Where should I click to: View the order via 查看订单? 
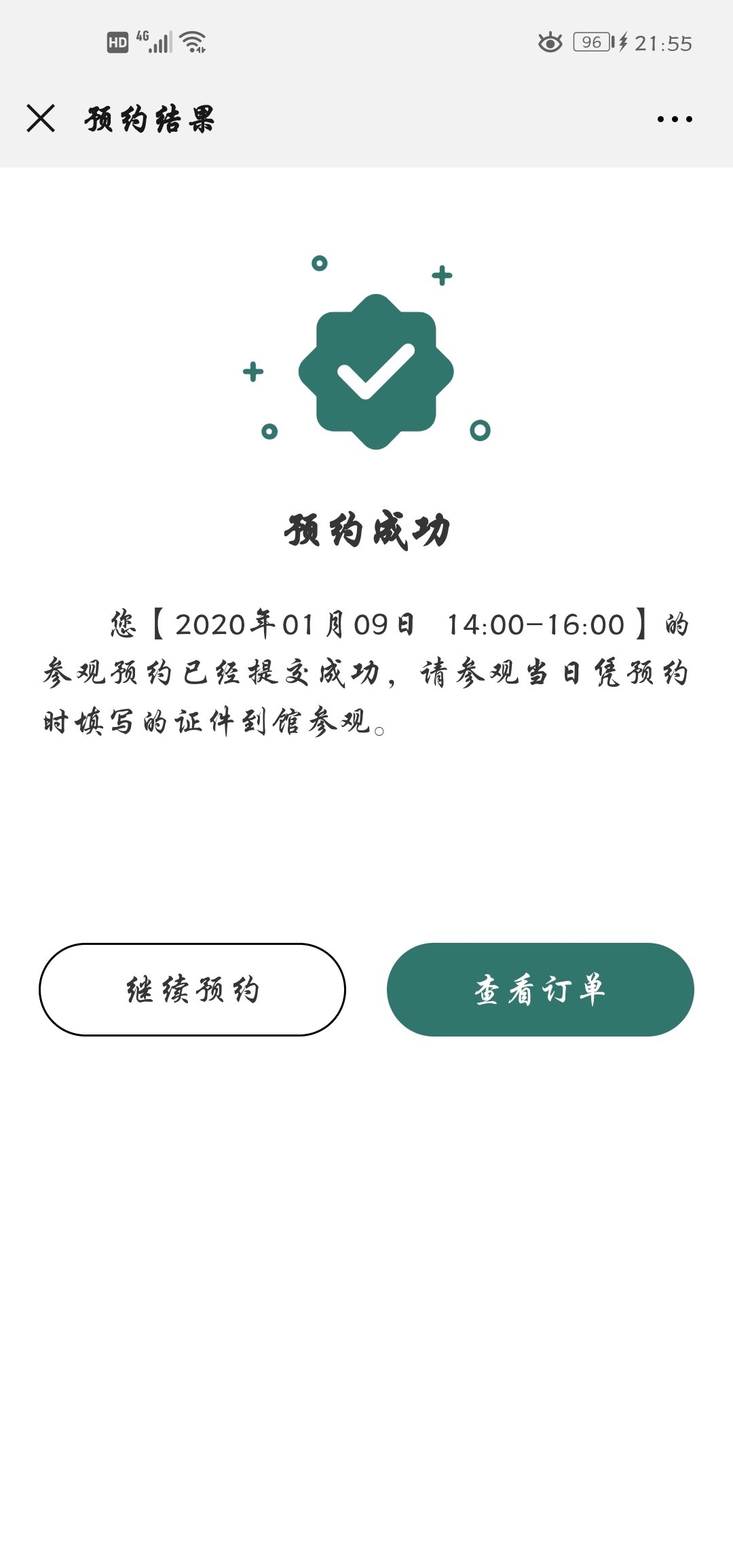[x=540, y=989]
